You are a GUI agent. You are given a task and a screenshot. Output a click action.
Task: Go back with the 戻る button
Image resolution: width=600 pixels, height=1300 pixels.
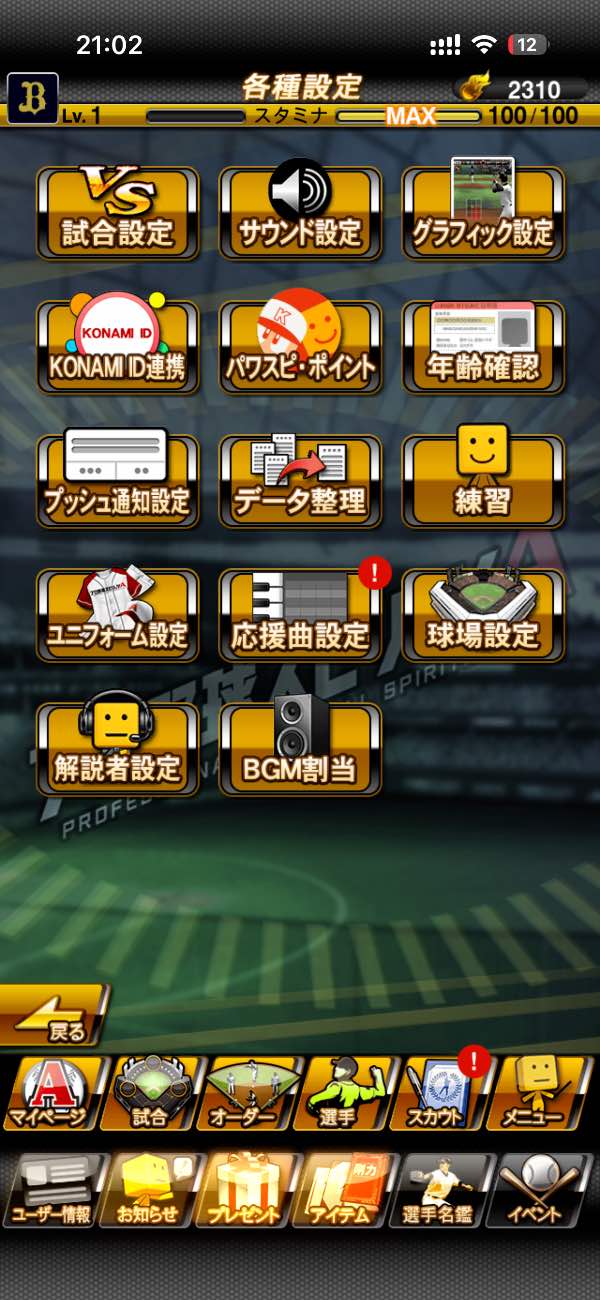pos(55,1015)
